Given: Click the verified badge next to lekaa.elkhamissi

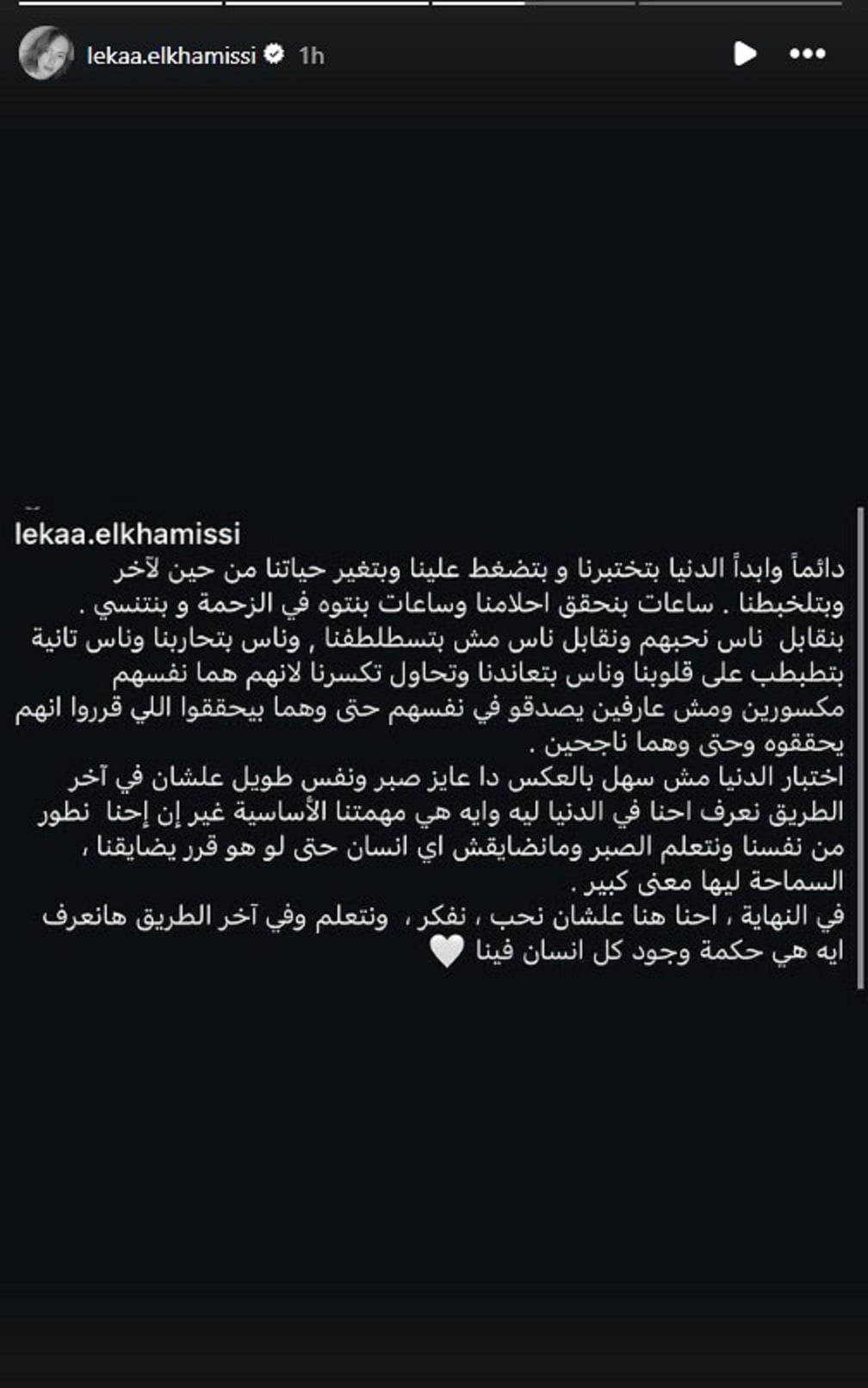Looking at the screenshot, I should 275,53.
